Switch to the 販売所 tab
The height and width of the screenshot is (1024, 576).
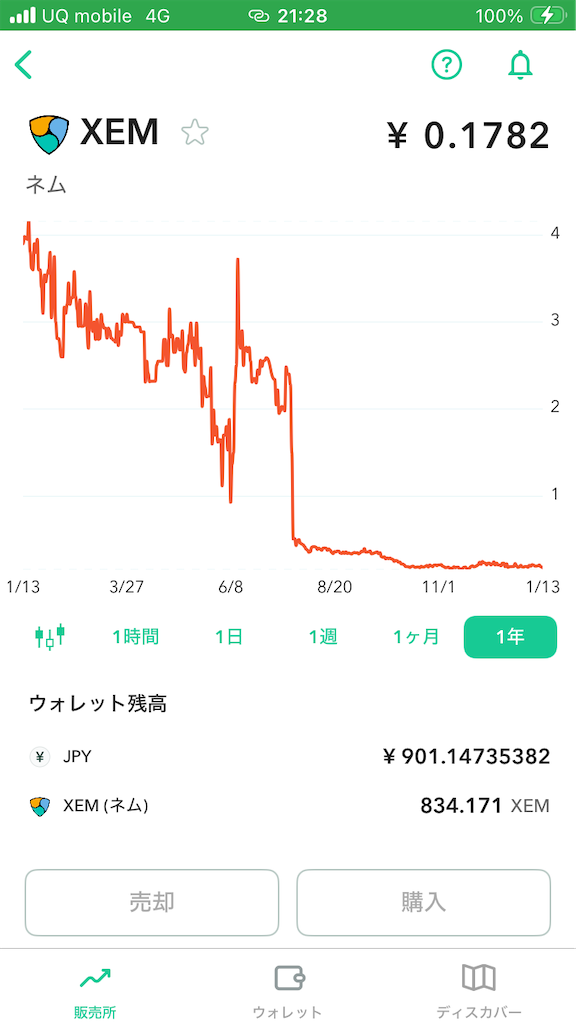click(x=95, y=990)
